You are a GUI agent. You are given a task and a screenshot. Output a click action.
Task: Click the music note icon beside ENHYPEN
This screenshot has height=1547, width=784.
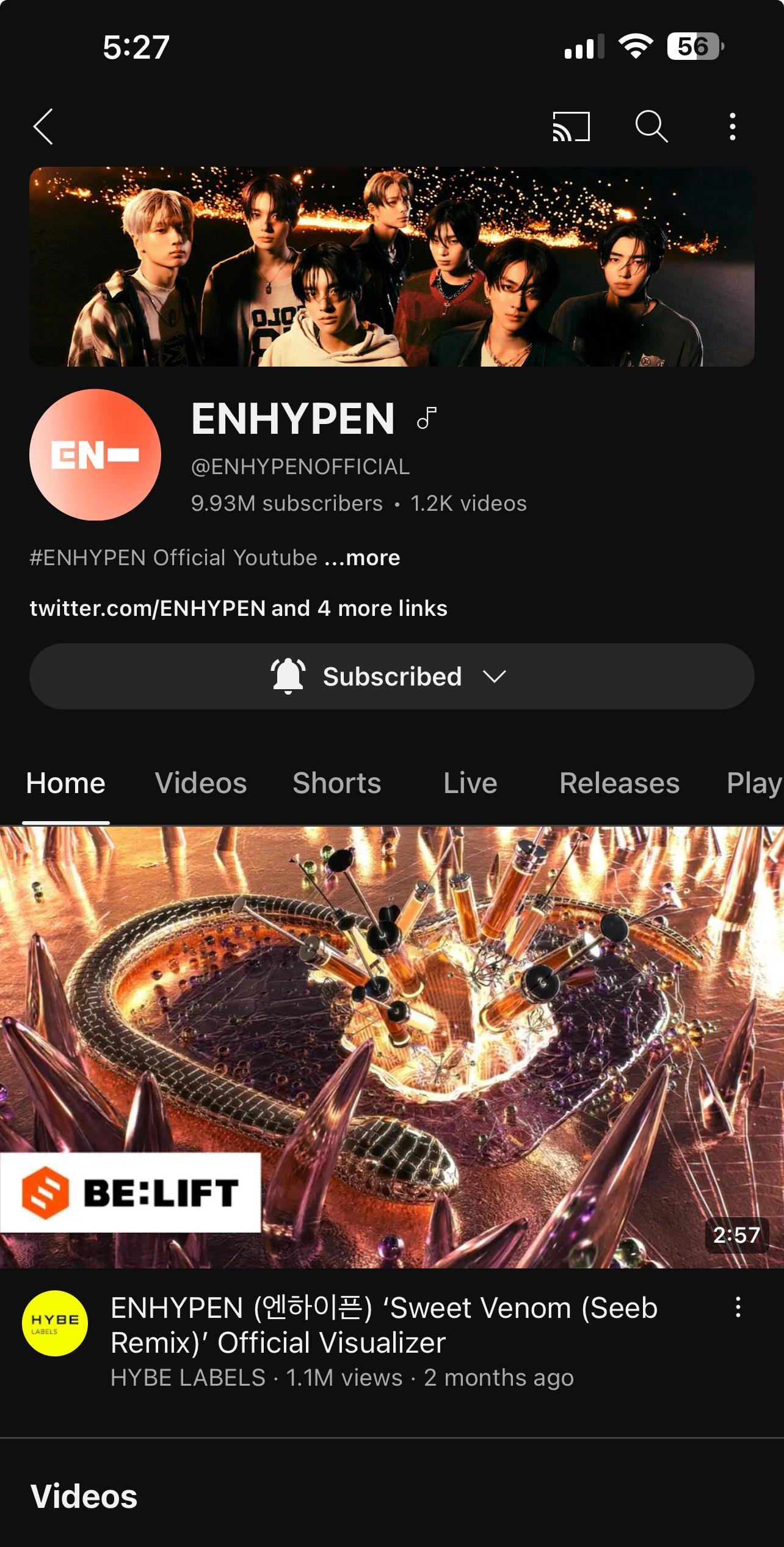[426, 419]
